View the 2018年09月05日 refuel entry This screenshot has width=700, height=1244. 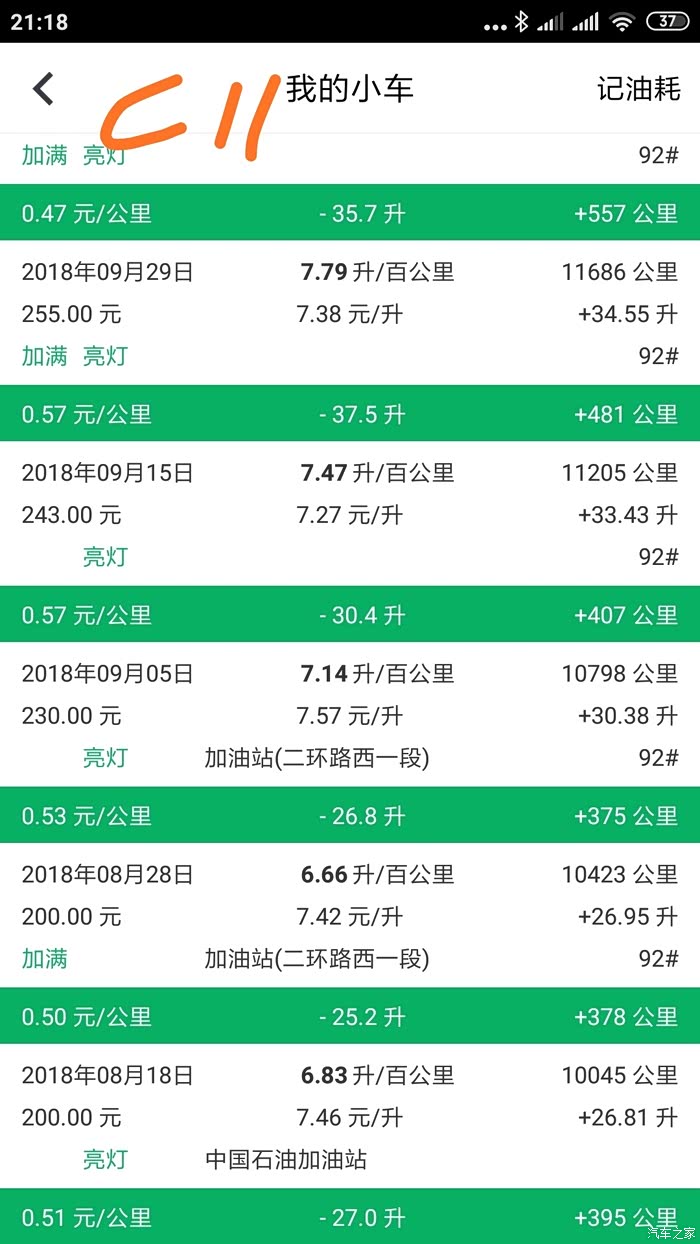350,715
